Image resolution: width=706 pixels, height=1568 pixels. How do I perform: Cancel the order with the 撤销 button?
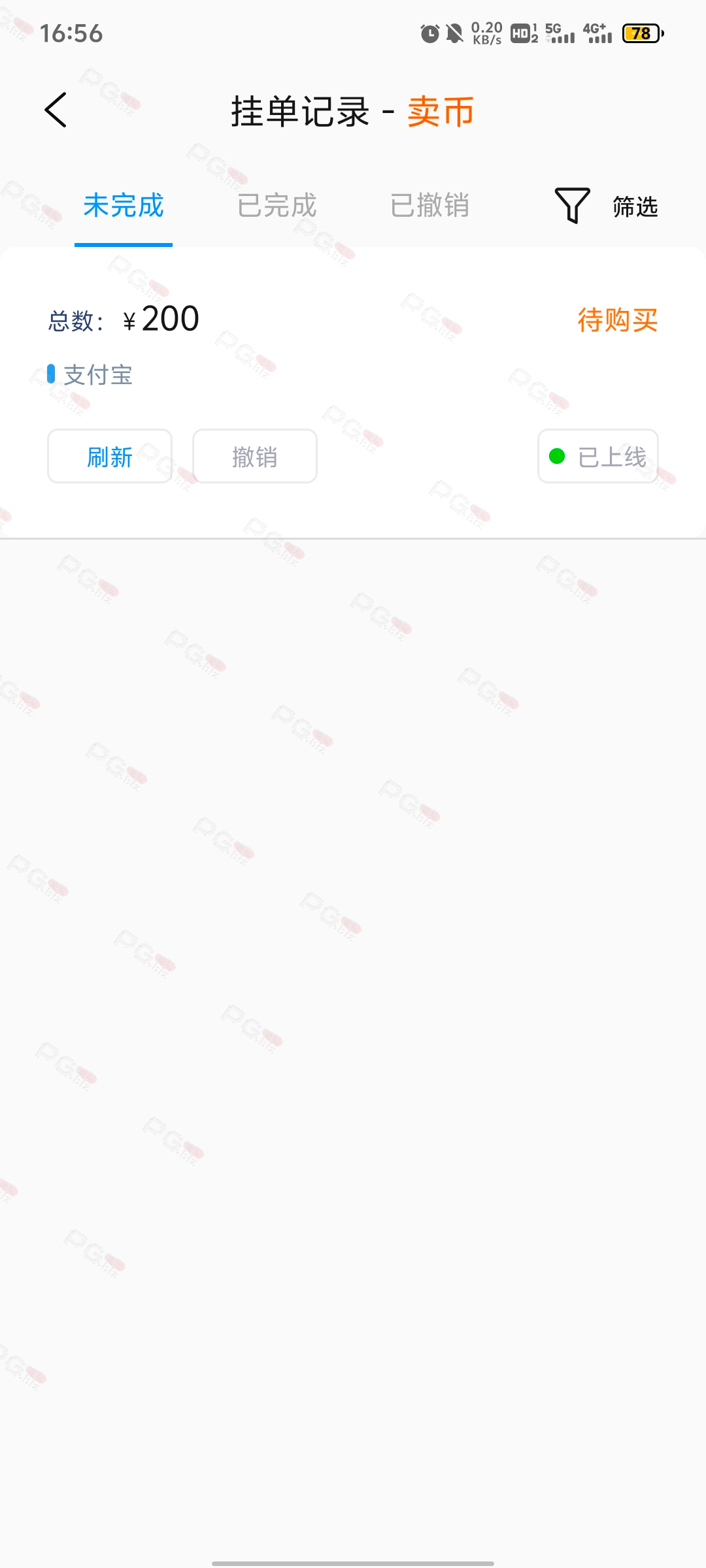coord(255,457)
